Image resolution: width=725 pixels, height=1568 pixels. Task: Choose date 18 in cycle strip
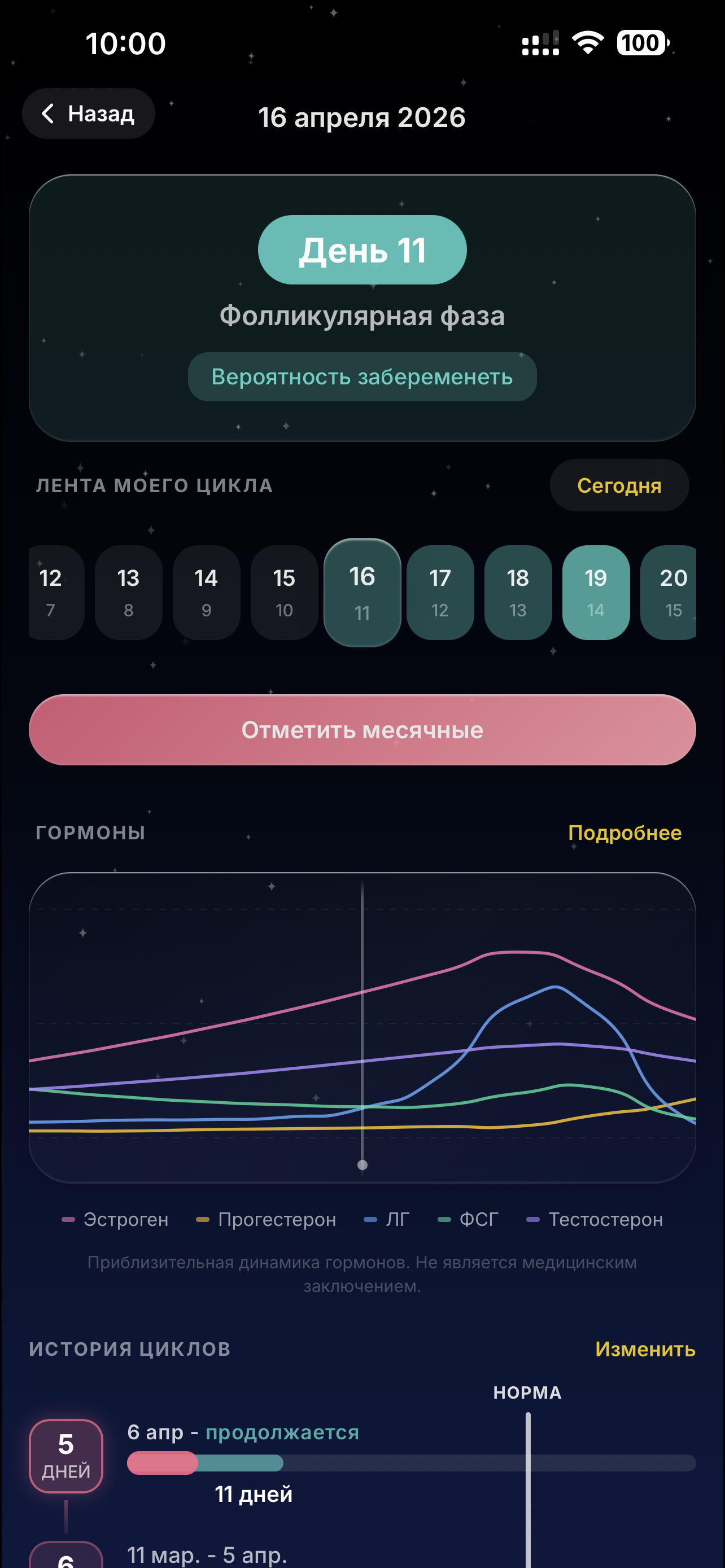tap(518, 592)
